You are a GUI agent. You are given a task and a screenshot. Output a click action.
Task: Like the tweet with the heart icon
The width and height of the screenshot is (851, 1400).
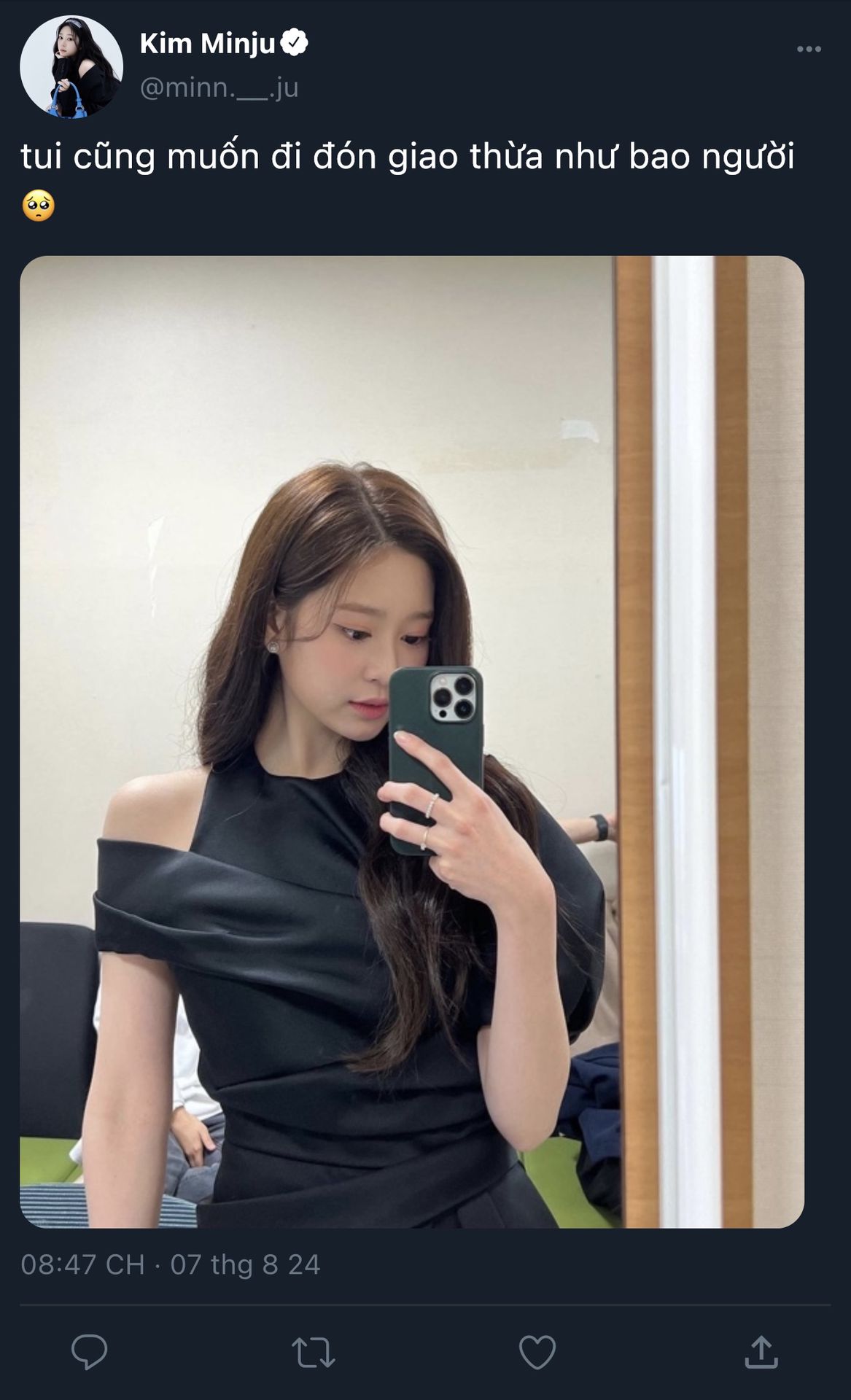coord(537,1352)
